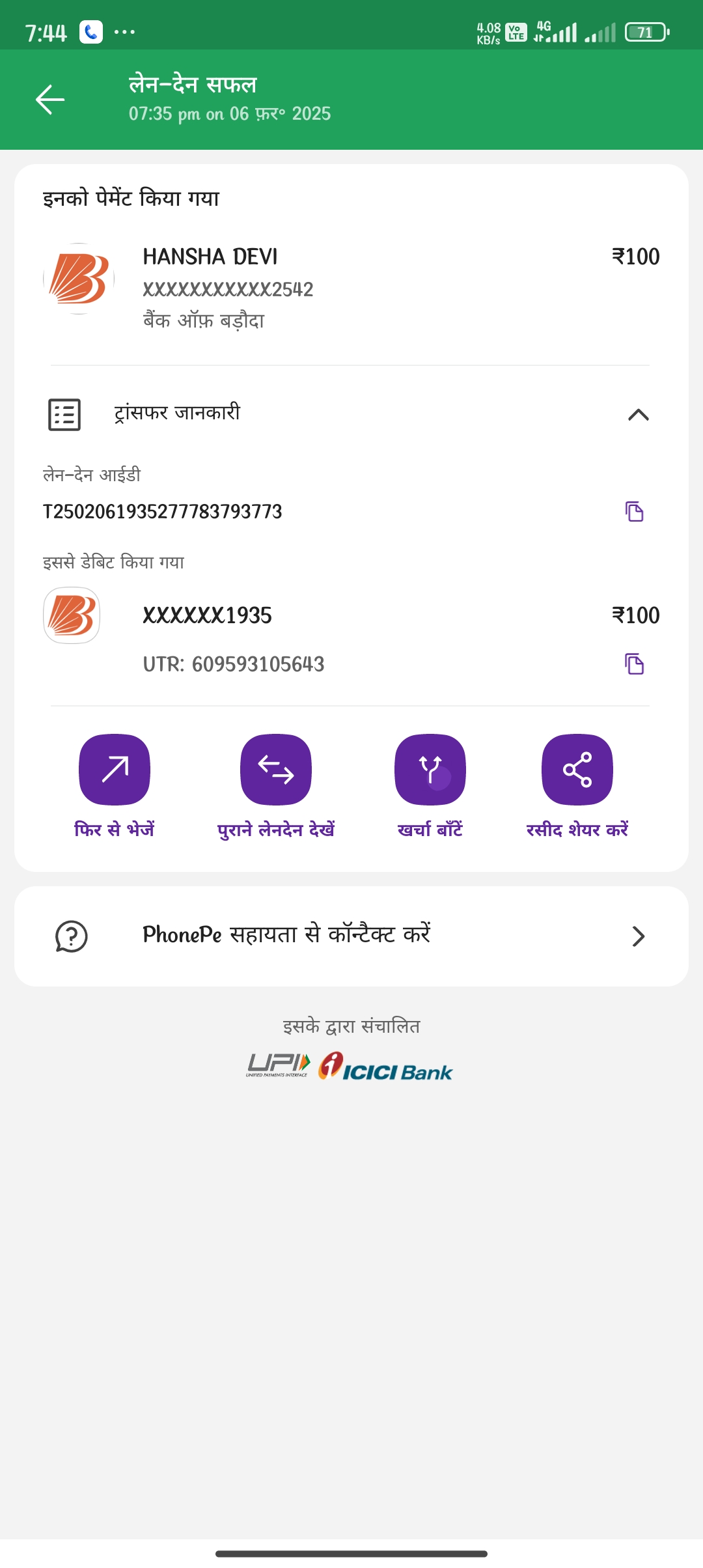
Task: Copy the लेन-देन आईडी transaction ID
Action: (x=634, y=512)
